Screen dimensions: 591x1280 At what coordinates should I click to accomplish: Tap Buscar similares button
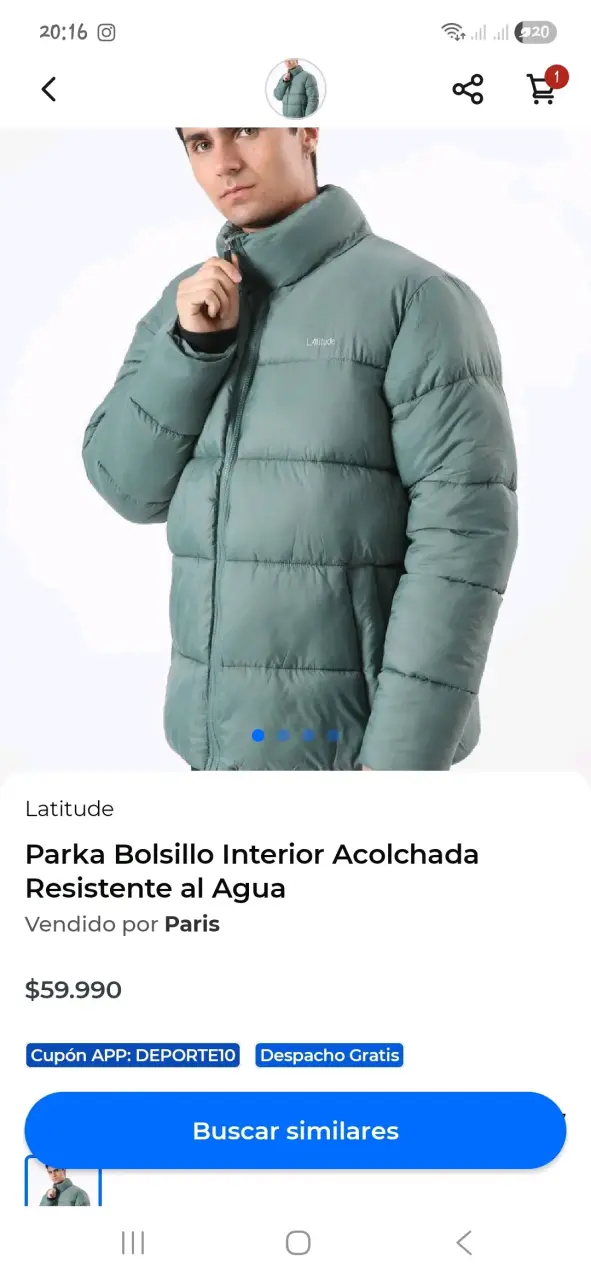pyautogui.click(x=295, y=1130)
